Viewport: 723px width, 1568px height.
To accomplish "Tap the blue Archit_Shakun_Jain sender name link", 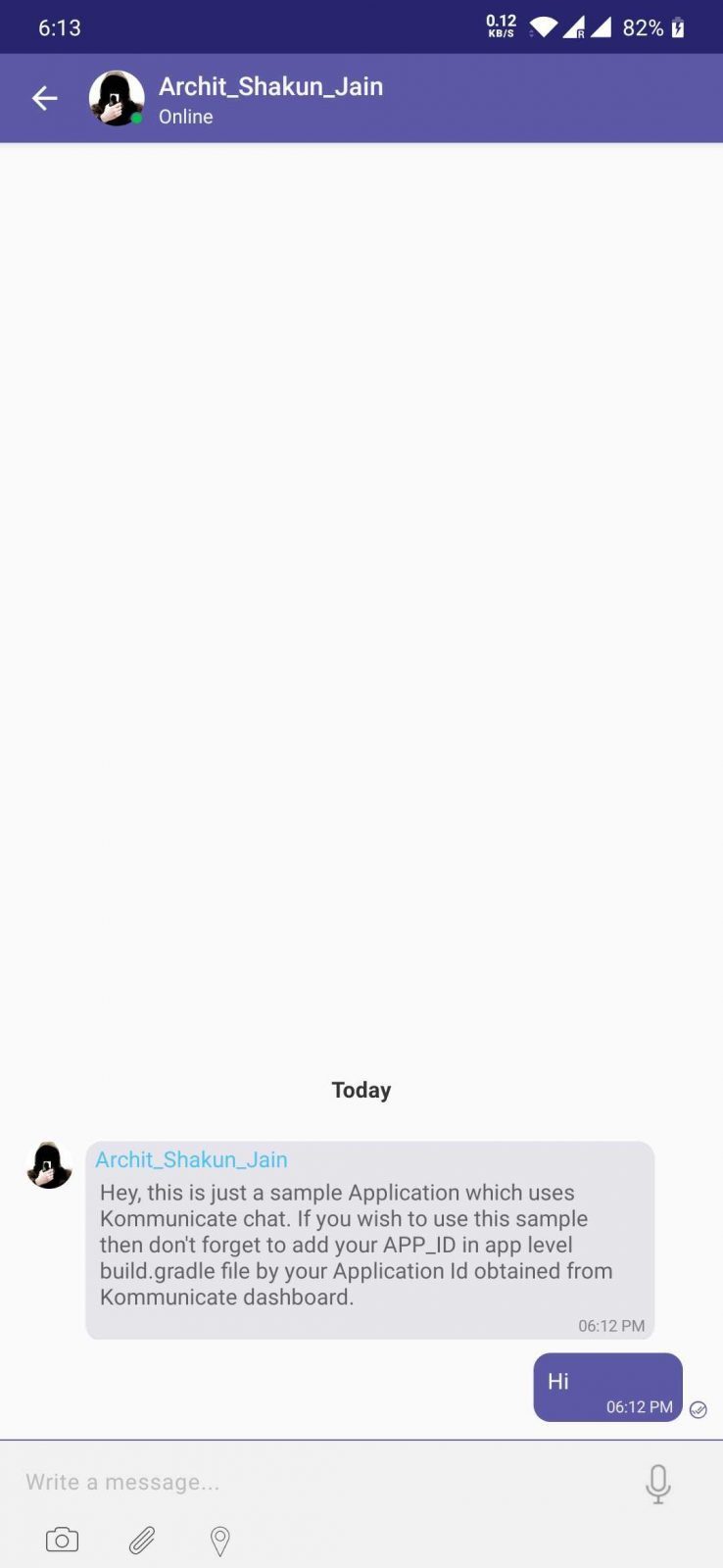I will (x=191, y=1159).
